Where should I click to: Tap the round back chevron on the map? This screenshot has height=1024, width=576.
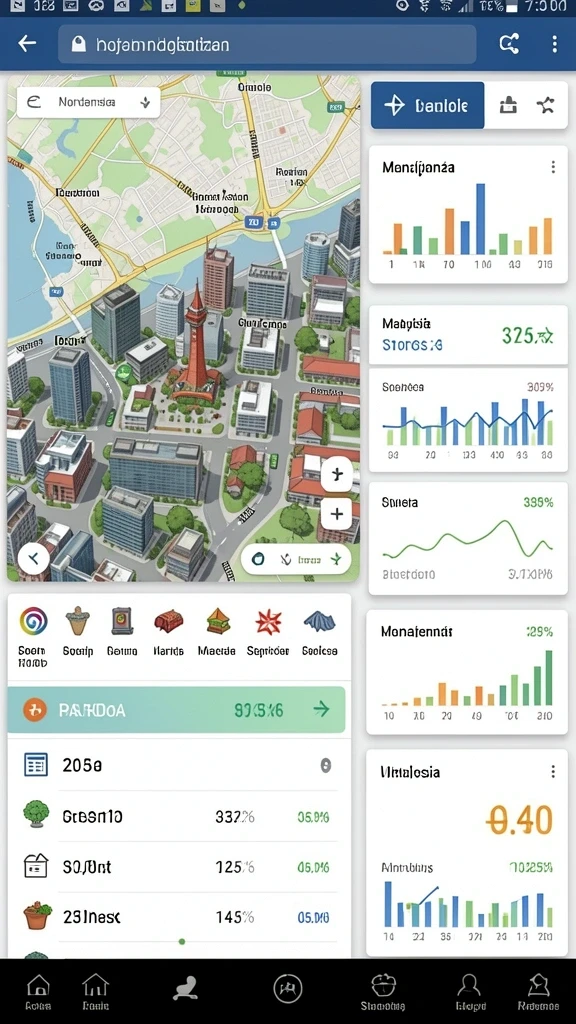[x=33, y=558]
